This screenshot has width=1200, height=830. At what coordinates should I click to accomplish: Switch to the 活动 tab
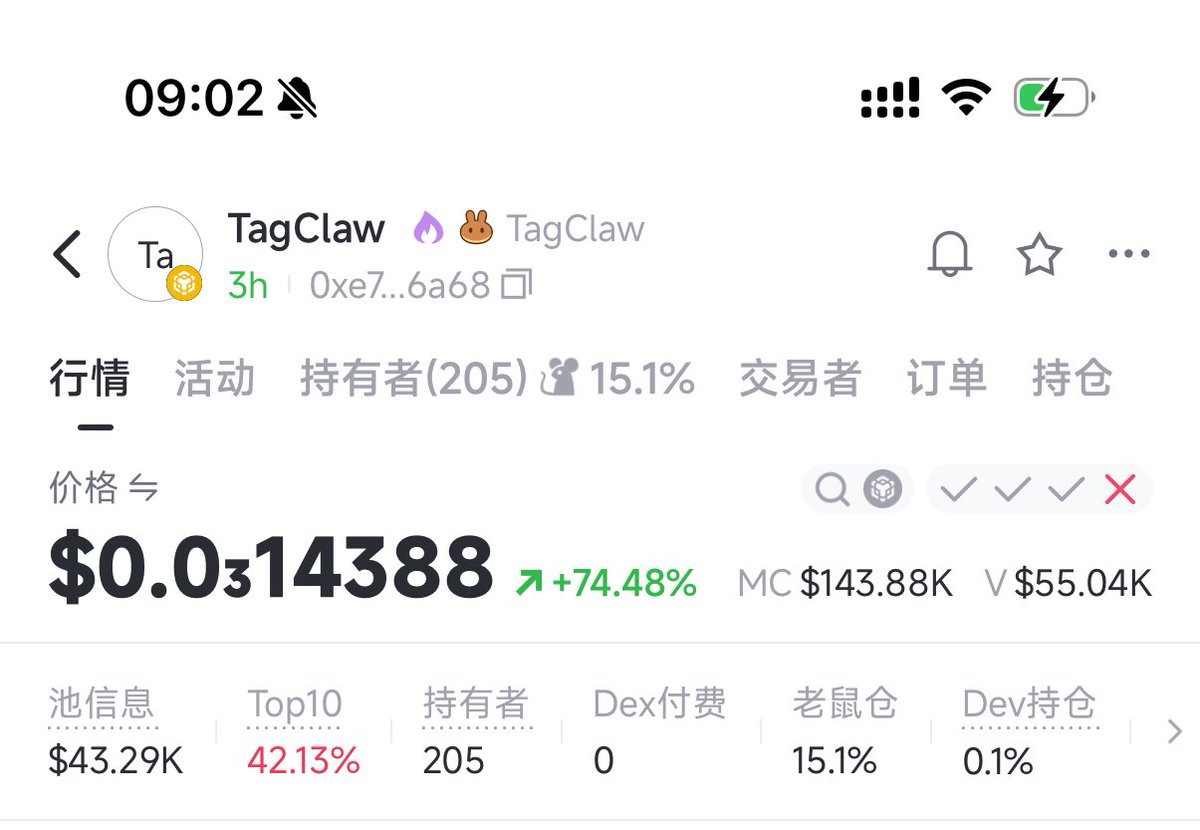tap(215, 379)
